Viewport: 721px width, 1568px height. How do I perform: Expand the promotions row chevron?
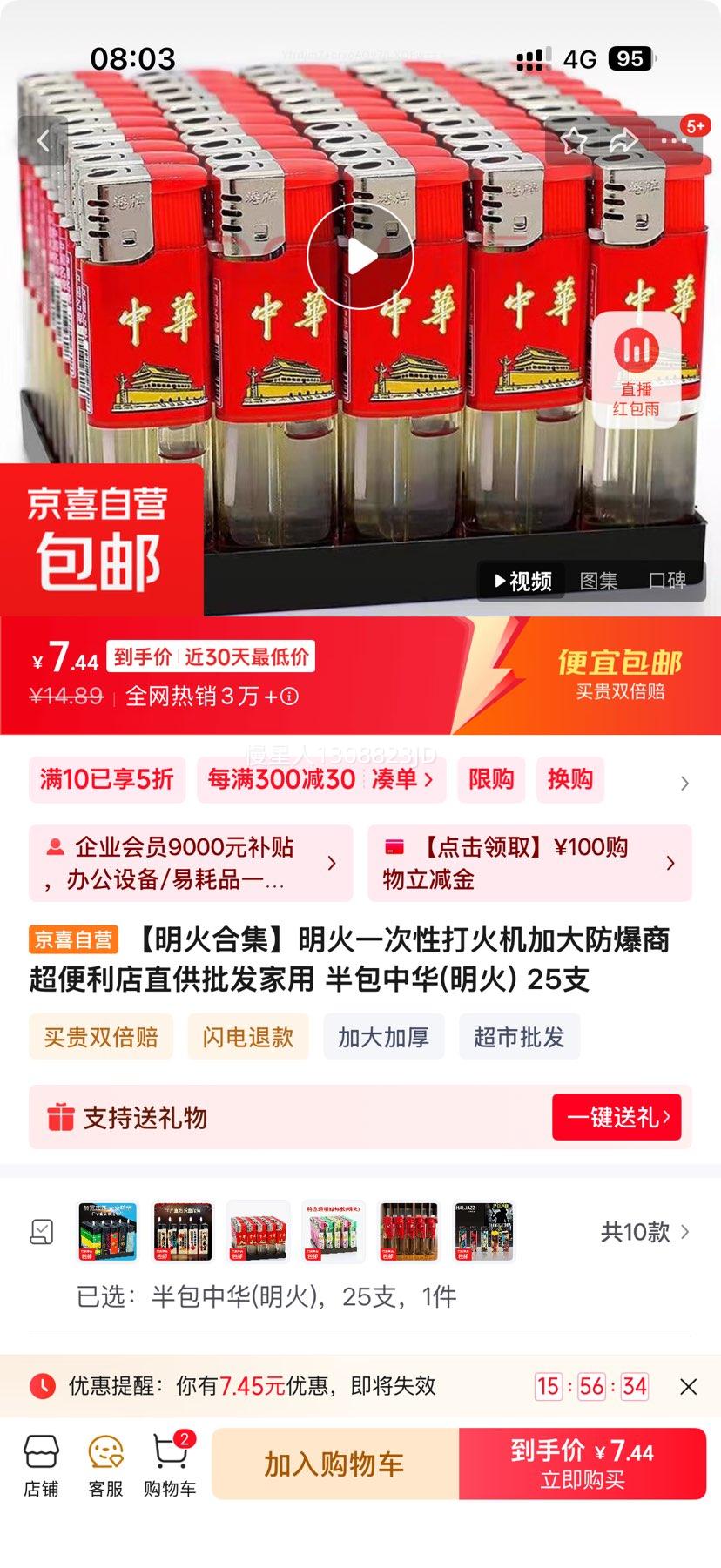tap(684, 783)
